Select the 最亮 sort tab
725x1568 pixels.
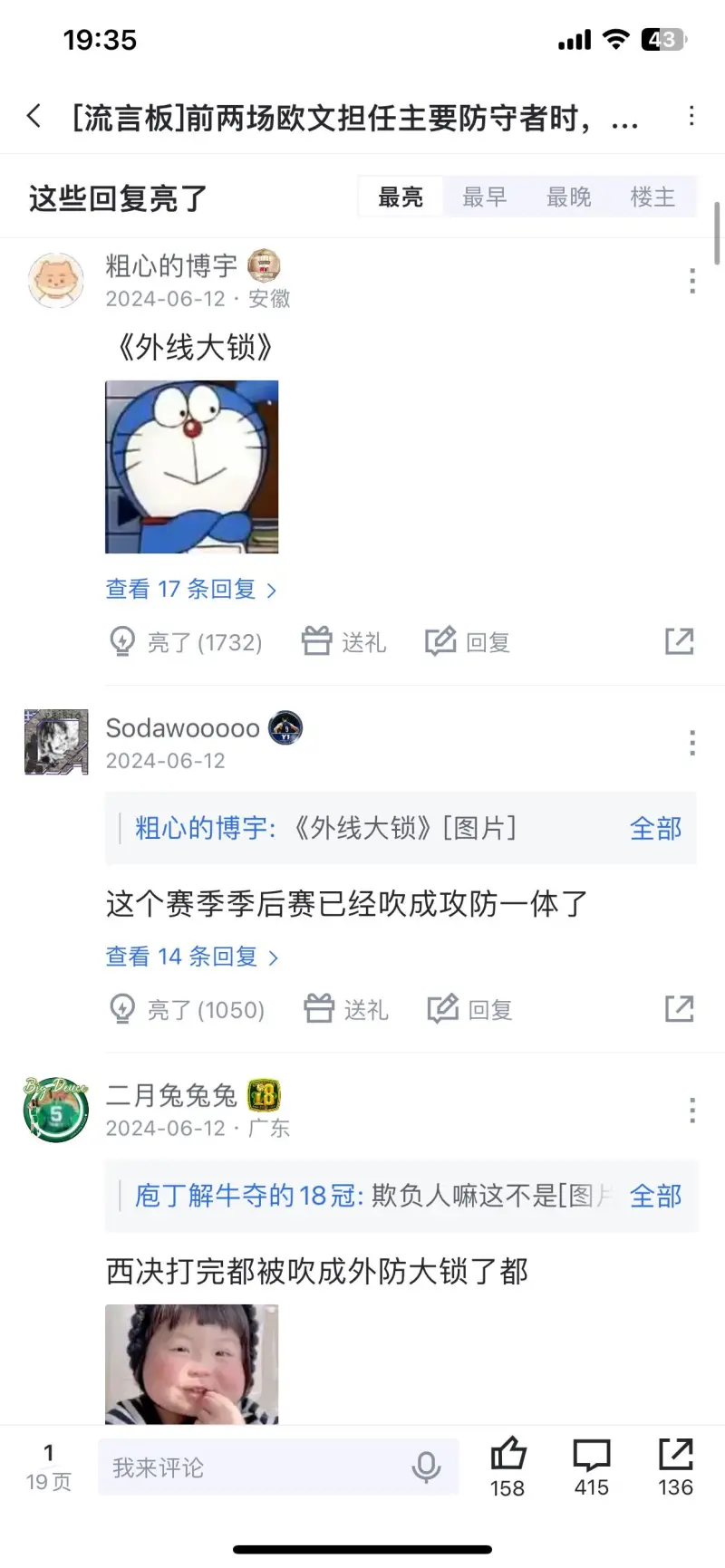tap(401, 197)
